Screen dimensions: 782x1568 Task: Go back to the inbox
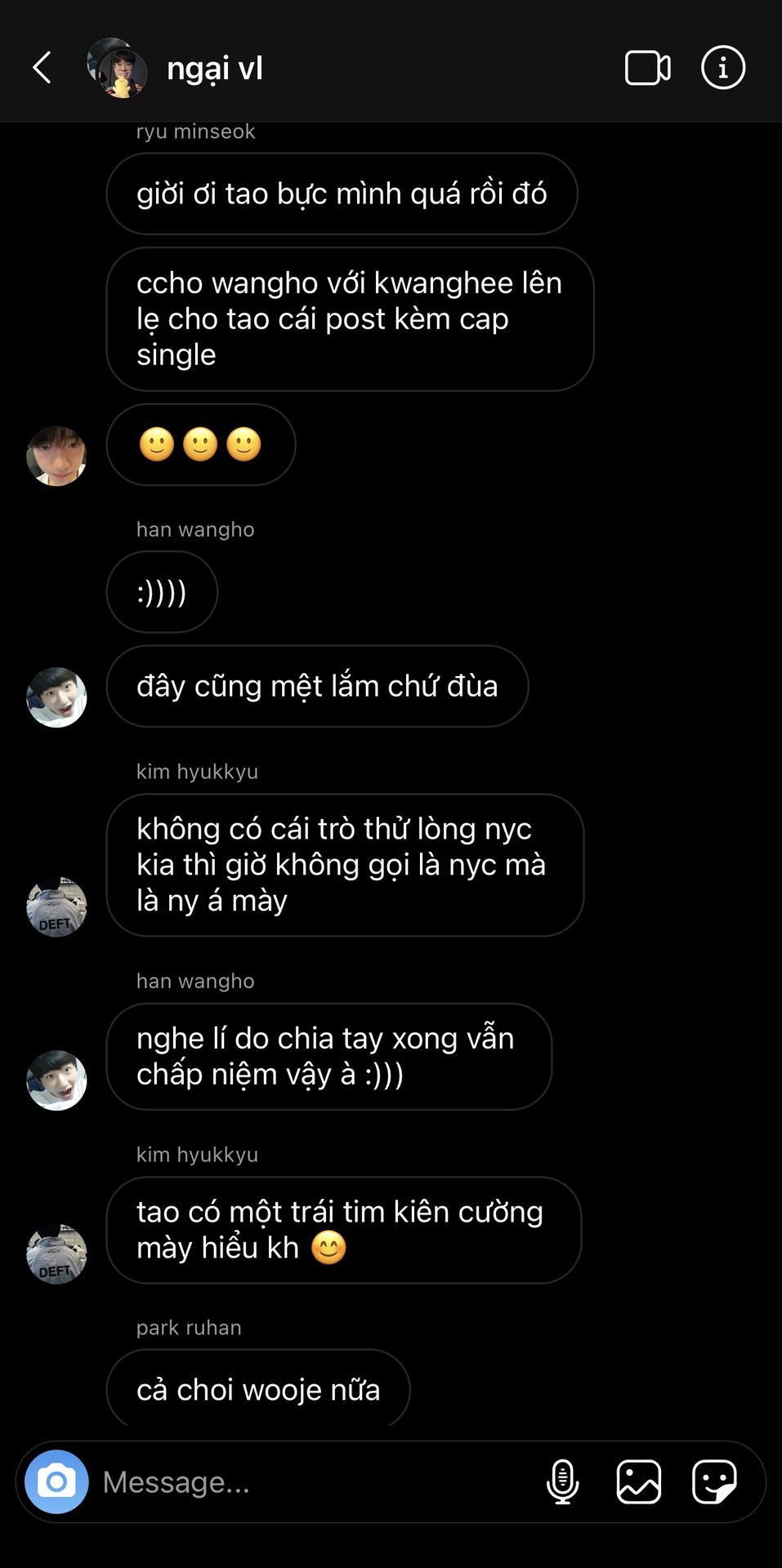coord(42,68)
